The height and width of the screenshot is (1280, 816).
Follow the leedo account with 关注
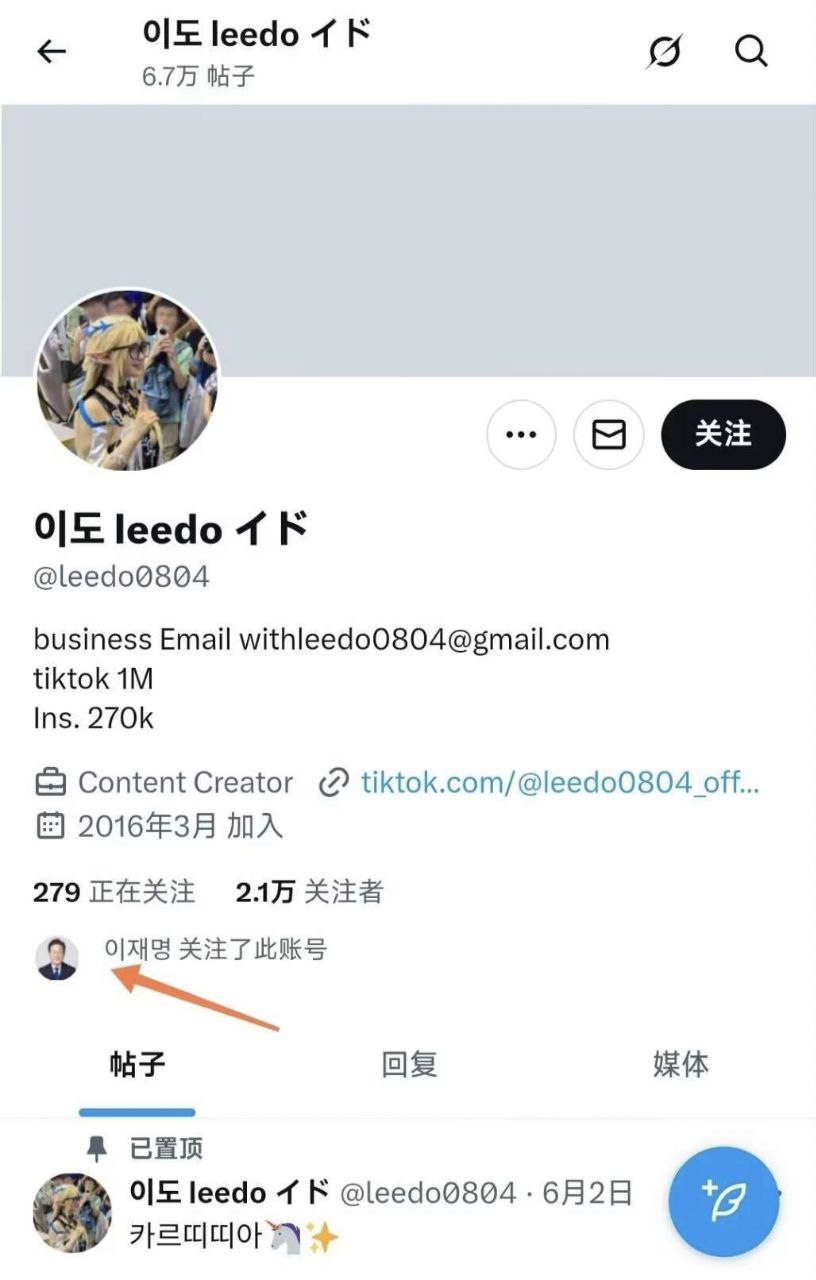(x=723, y=434)
